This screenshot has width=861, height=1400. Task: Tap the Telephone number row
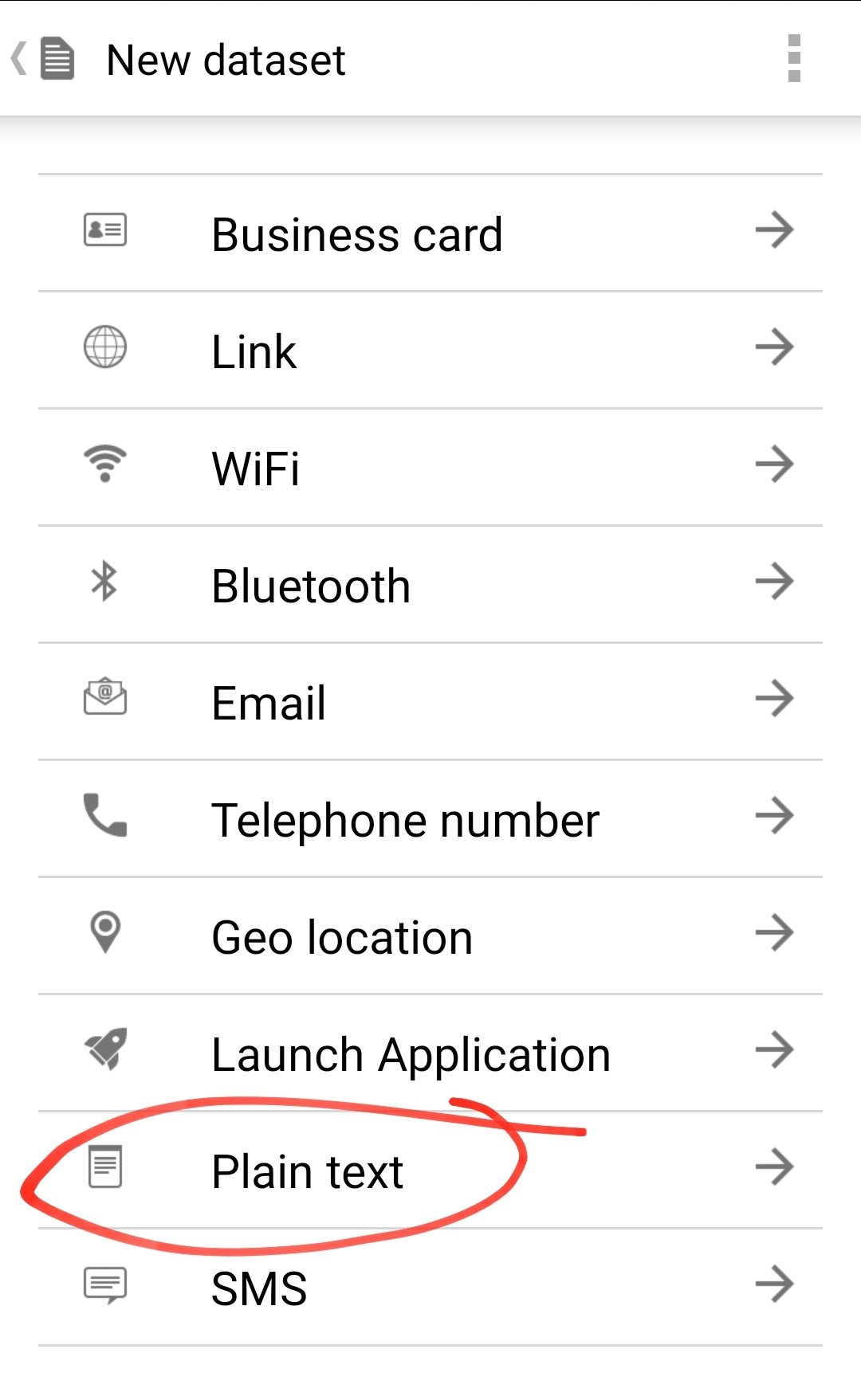click(431, 819)
